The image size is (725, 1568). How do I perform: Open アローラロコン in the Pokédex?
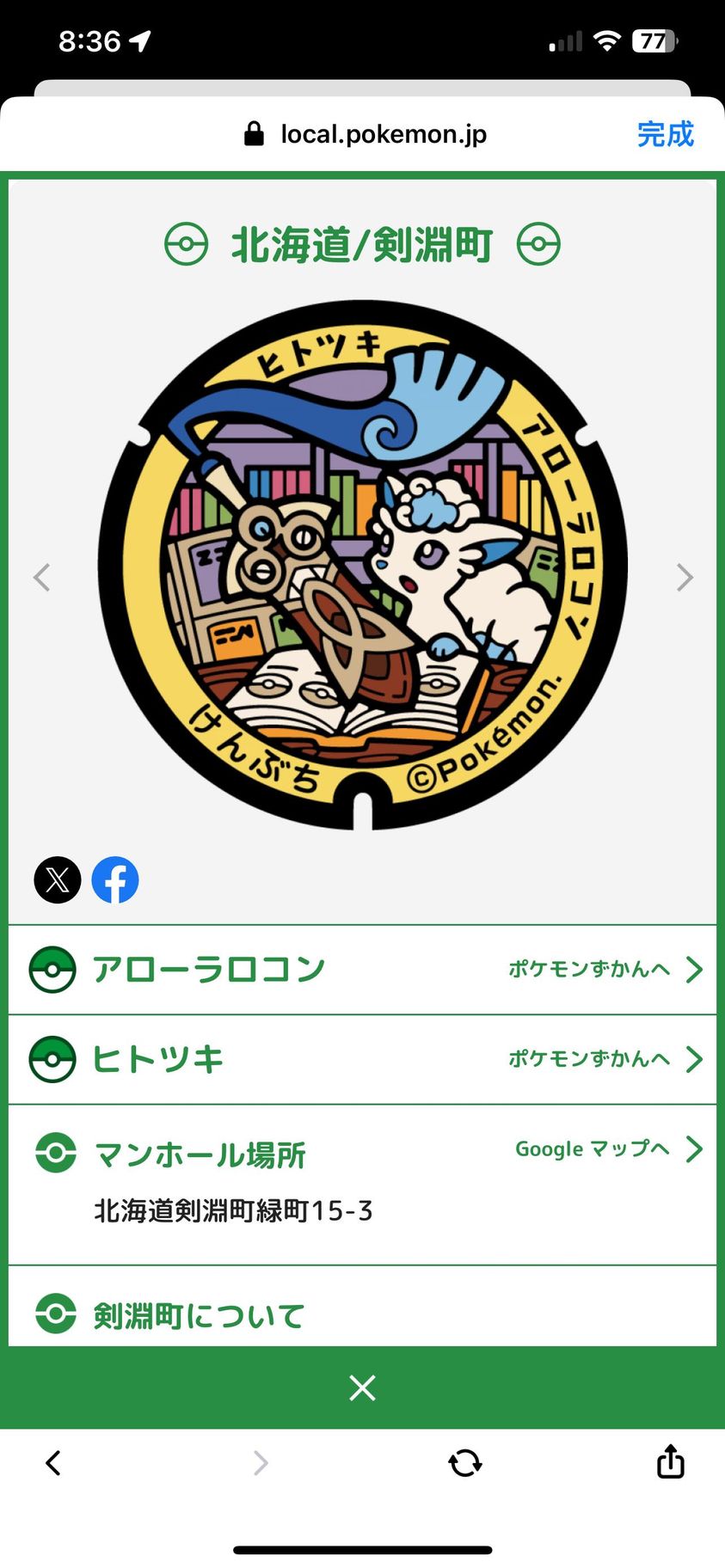click(605, 970)
